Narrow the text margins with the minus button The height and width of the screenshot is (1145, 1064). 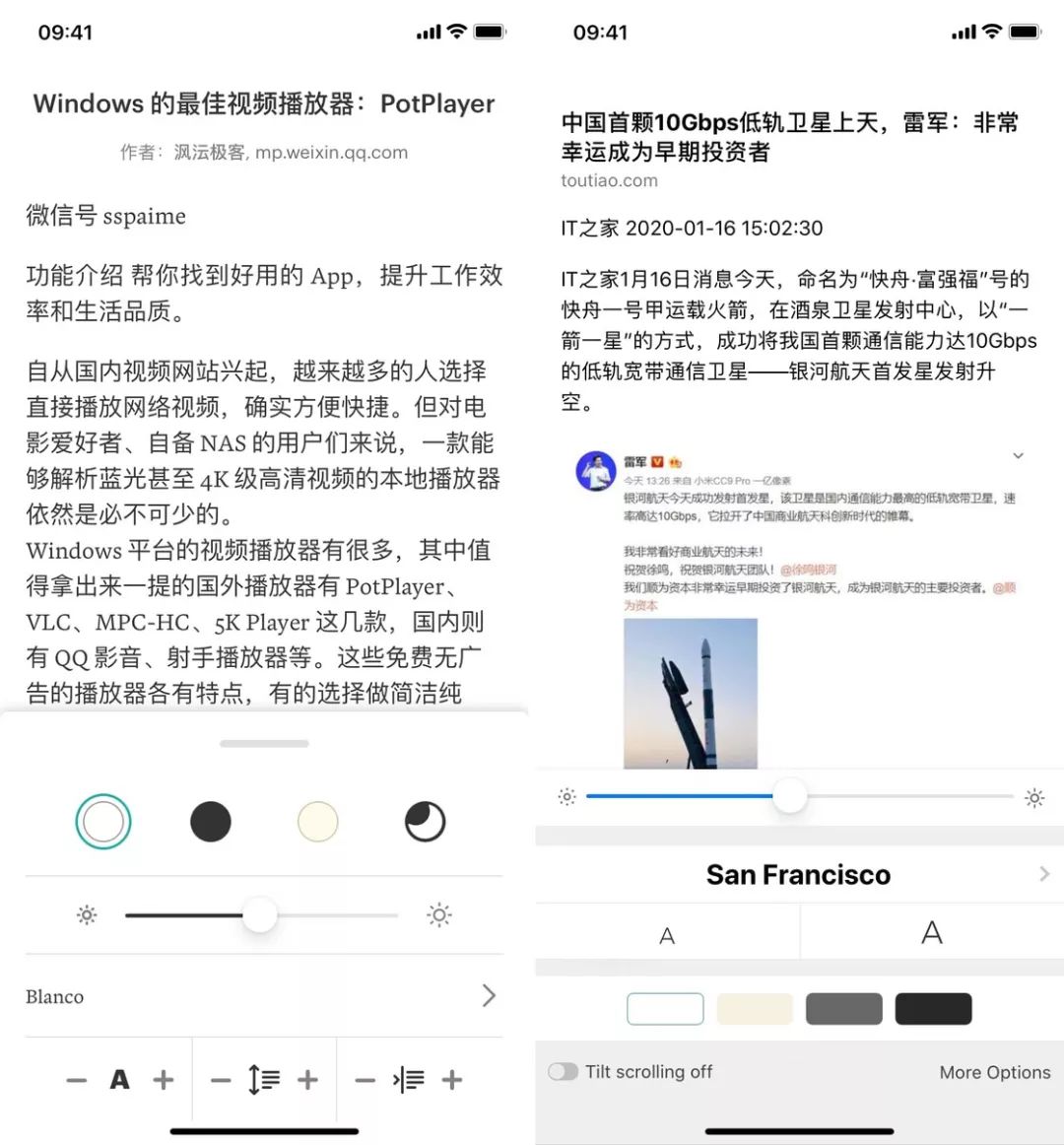point(366,1080)
